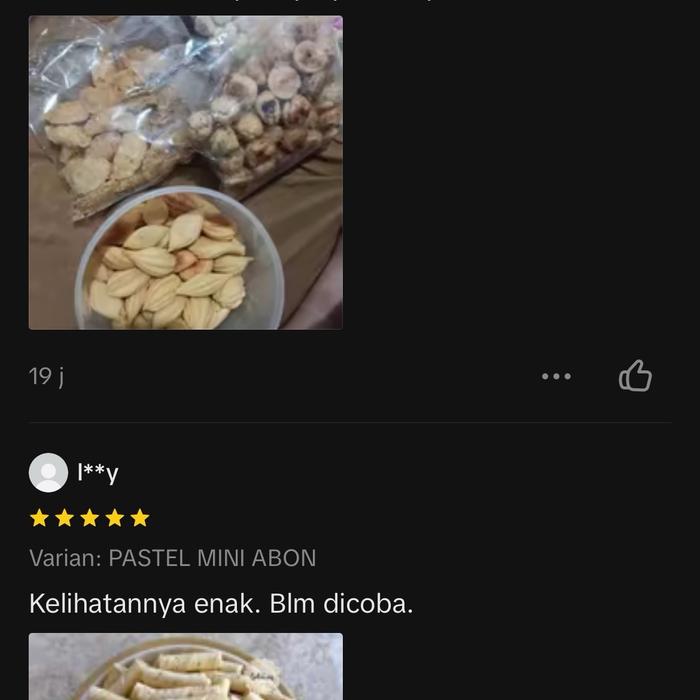Viewport: 700px width, 700px height.
Task: View photo in the PASTEL MINI ABON review
Action: (x=186, y=667)
